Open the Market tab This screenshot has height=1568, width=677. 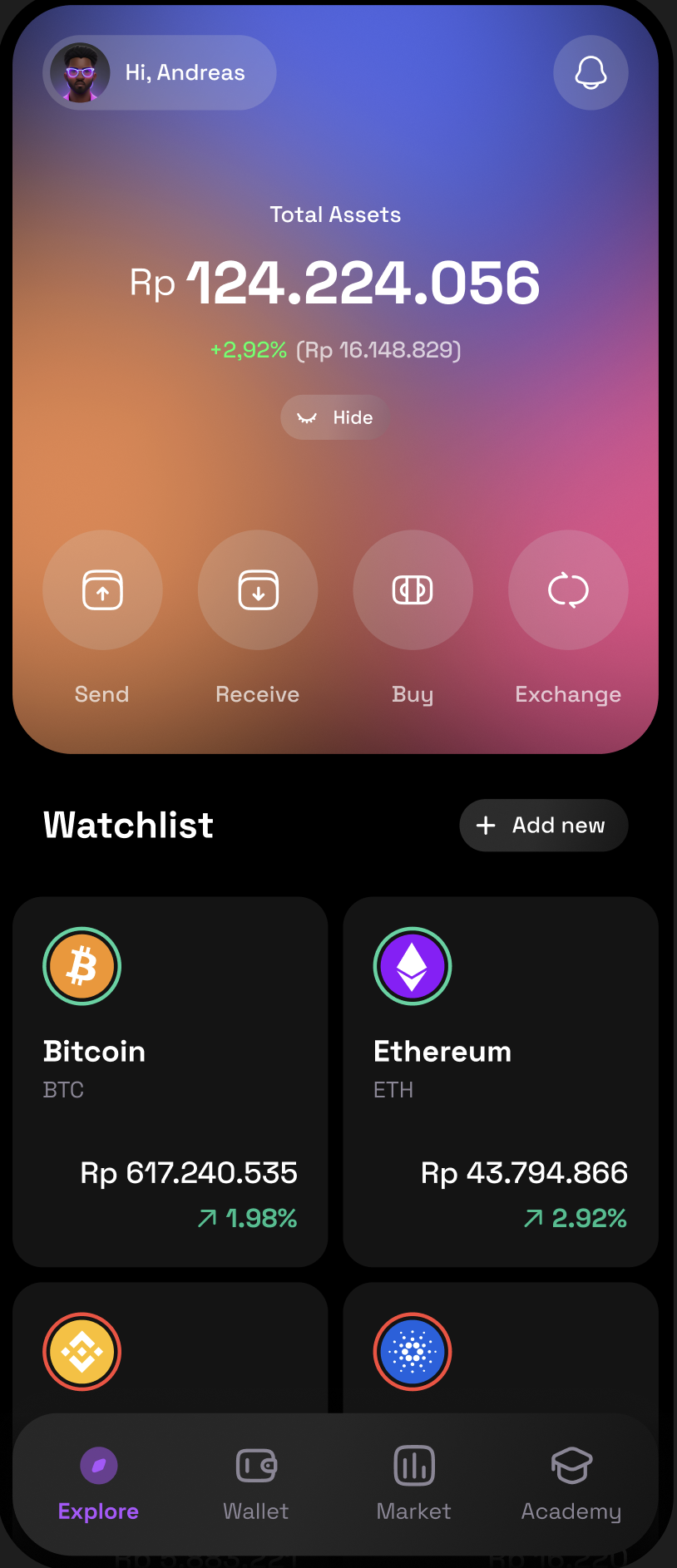click(x=413, y=1484)
